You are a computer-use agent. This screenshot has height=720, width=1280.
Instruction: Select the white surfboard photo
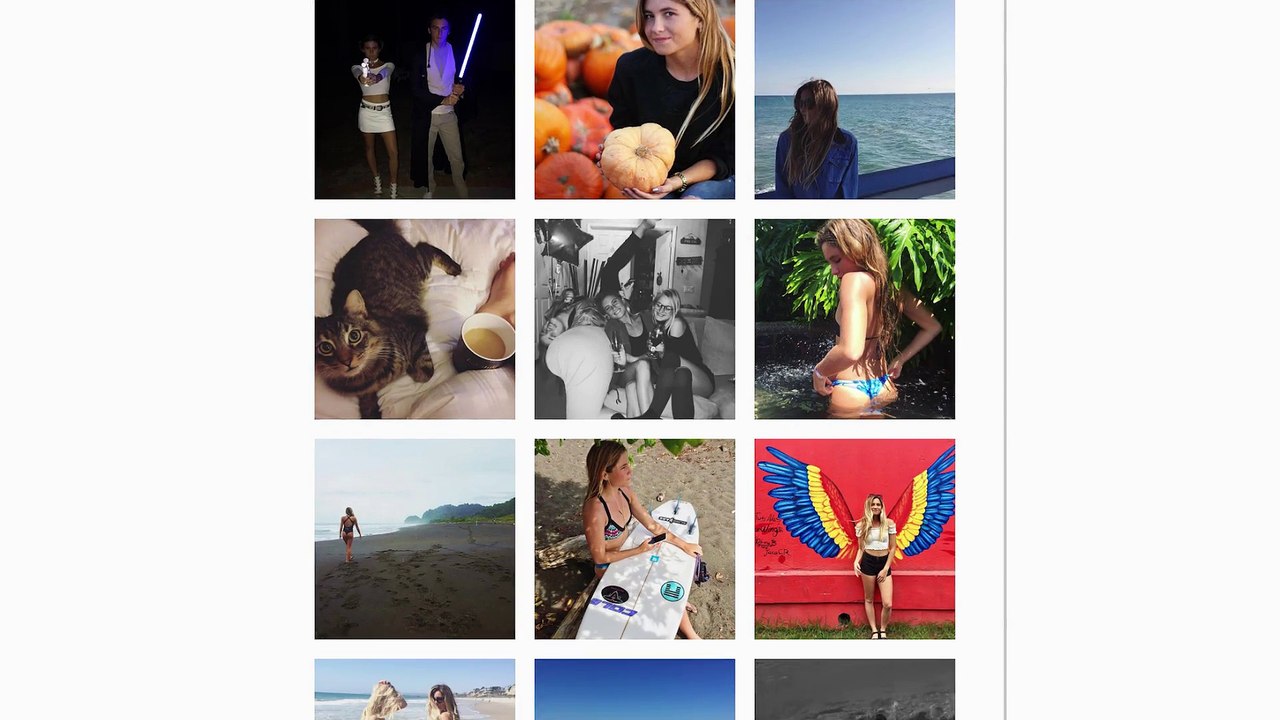(x=634, y=539)
